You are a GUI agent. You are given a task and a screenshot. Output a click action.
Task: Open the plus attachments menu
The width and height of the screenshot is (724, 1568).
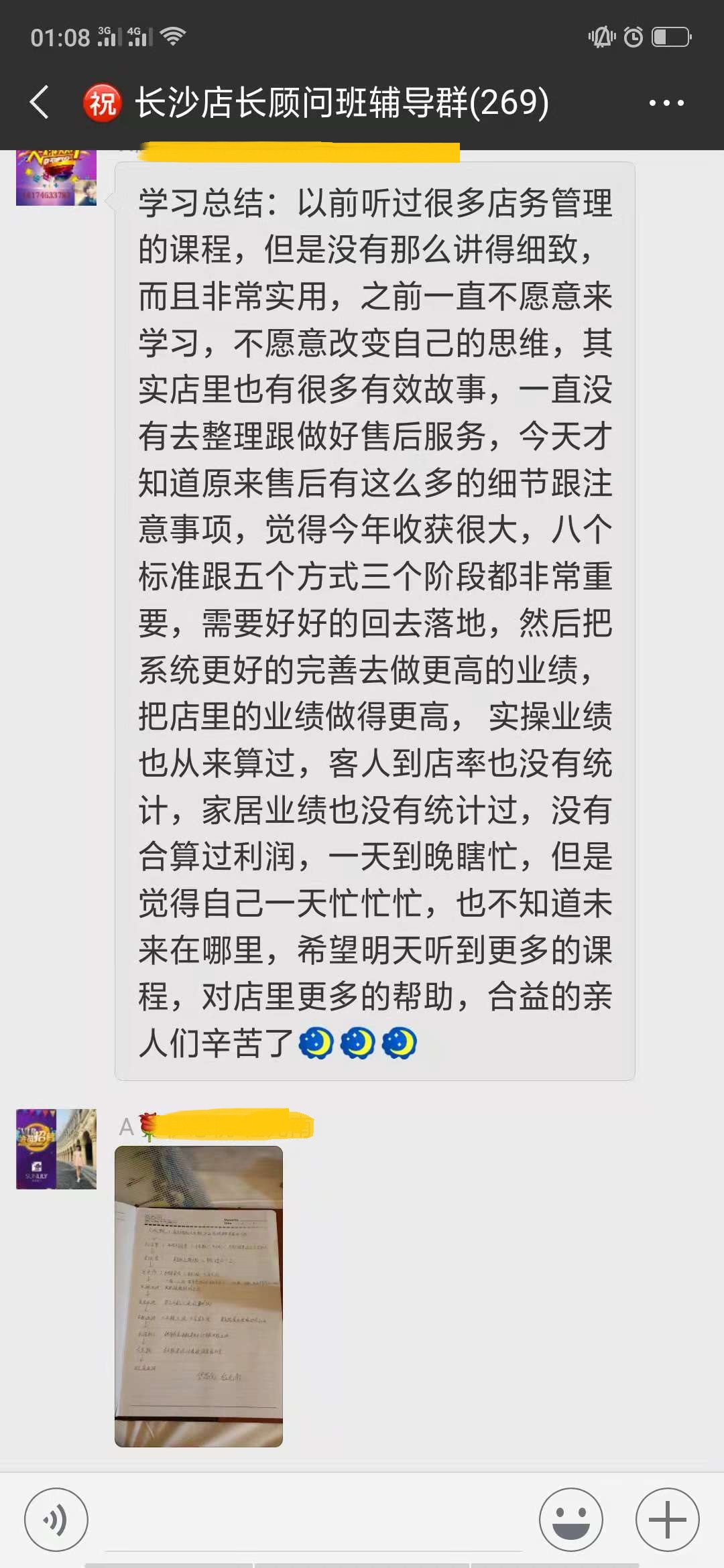click(667, 1520)
